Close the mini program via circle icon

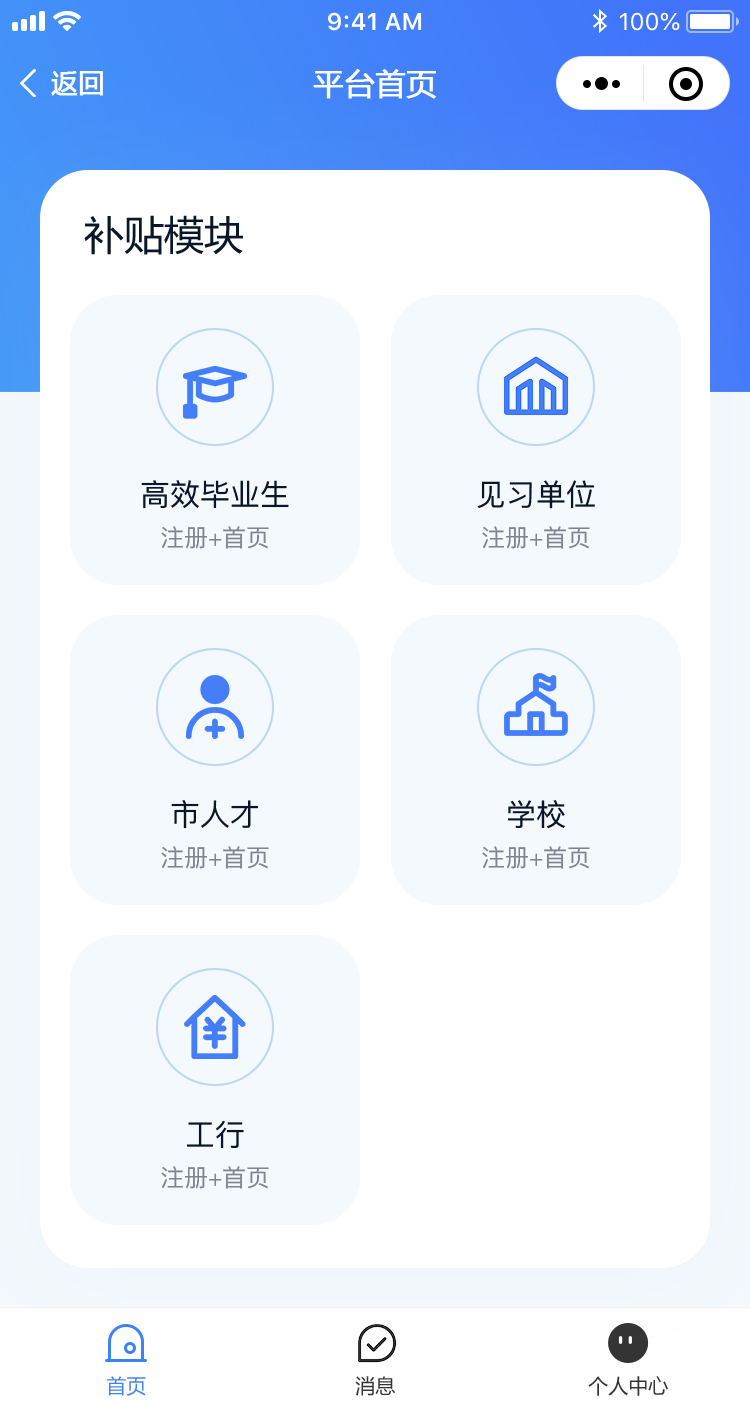coord(686,83)
